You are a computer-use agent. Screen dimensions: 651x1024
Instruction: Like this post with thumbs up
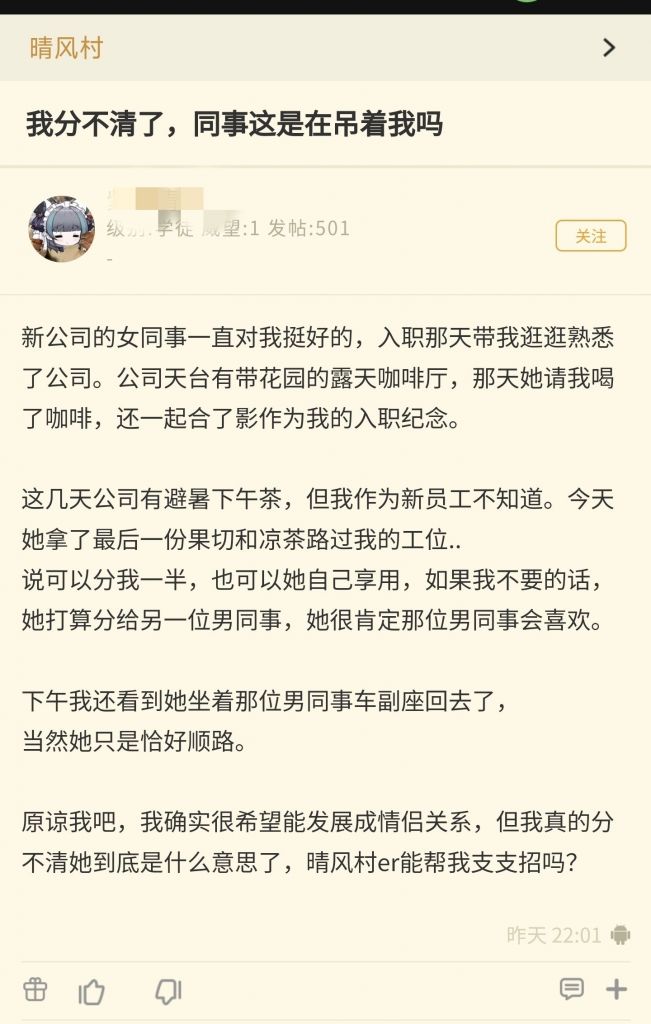(x=92, y=991)
